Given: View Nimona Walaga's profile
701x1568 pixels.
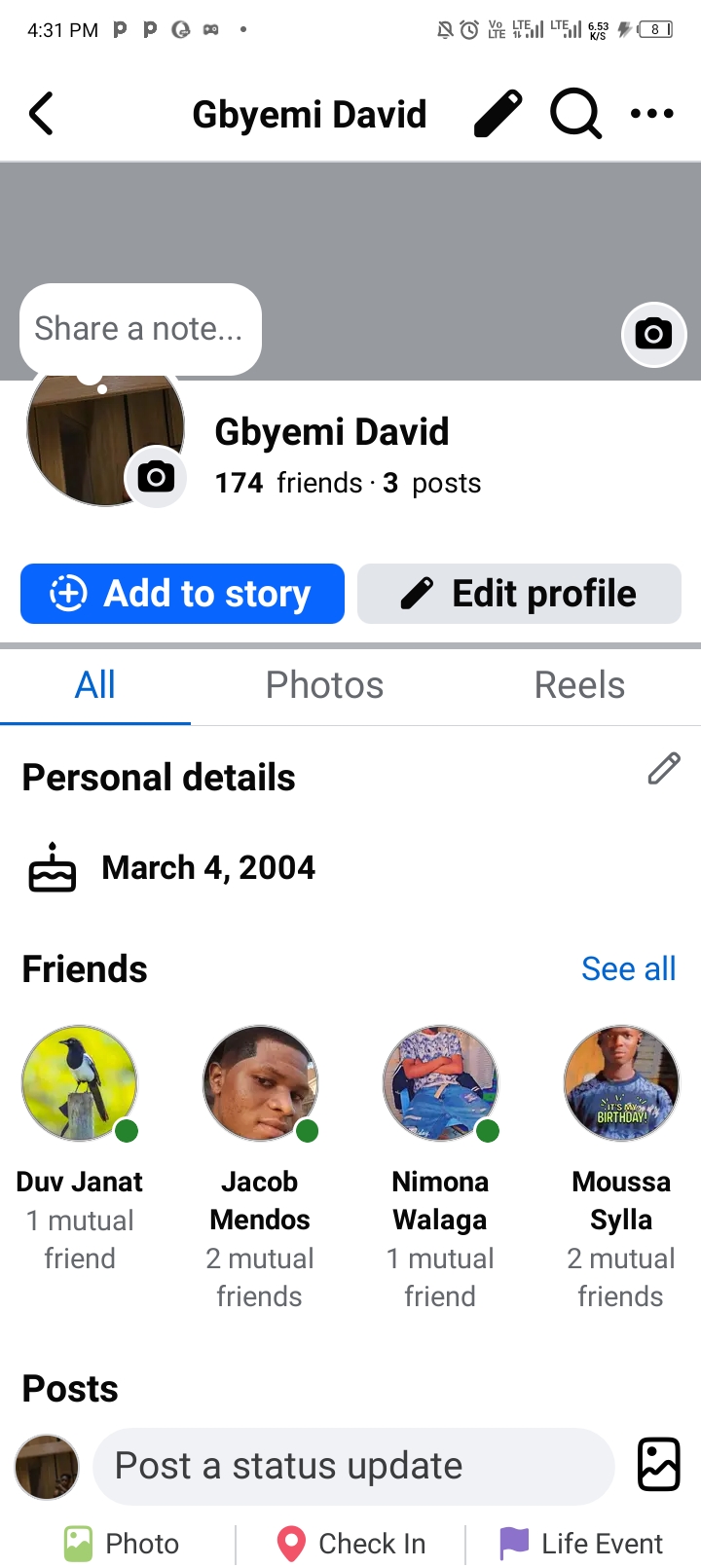Looking at the screenshot, I should click(440, 1082).
